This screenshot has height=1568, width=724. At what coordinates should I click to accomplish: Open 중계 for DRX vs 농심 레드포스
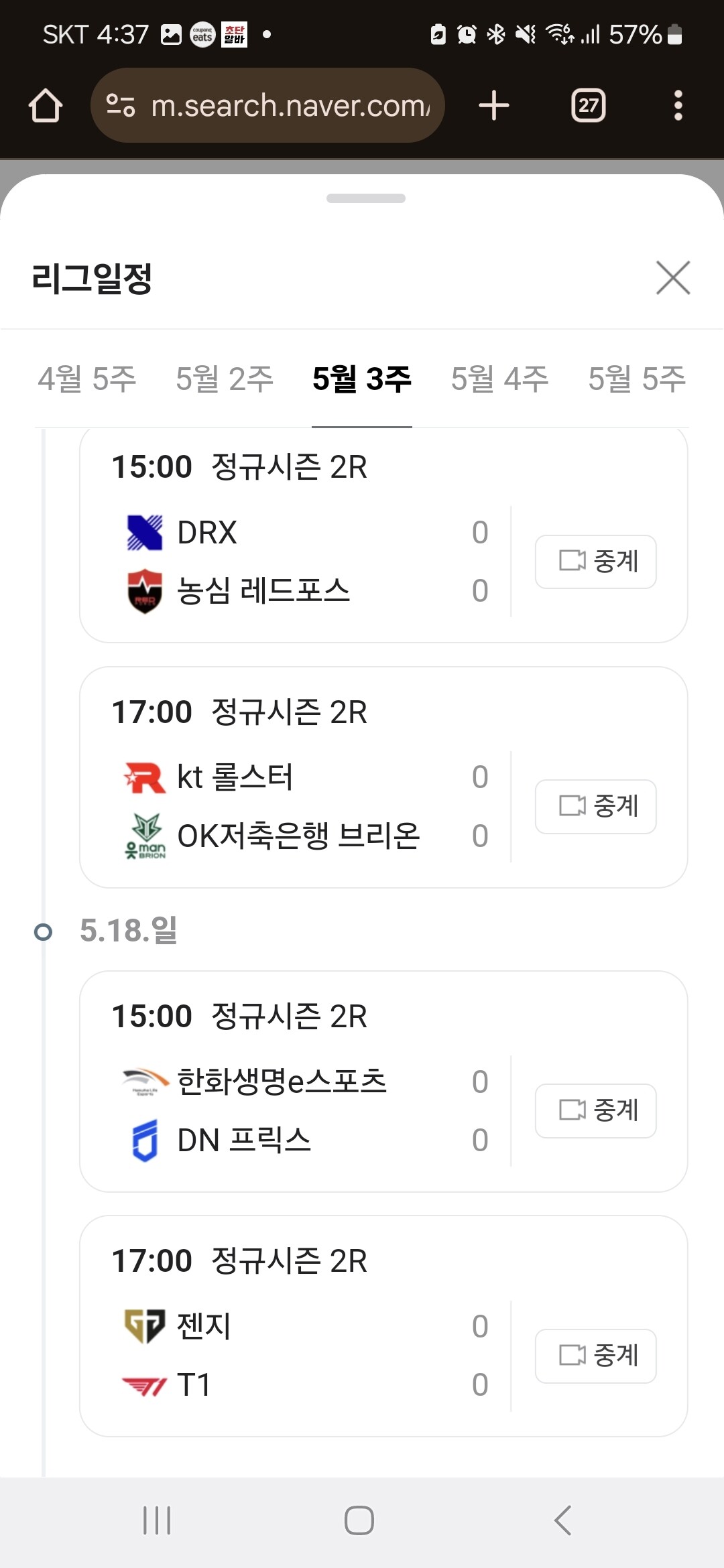tap(595, 562)
